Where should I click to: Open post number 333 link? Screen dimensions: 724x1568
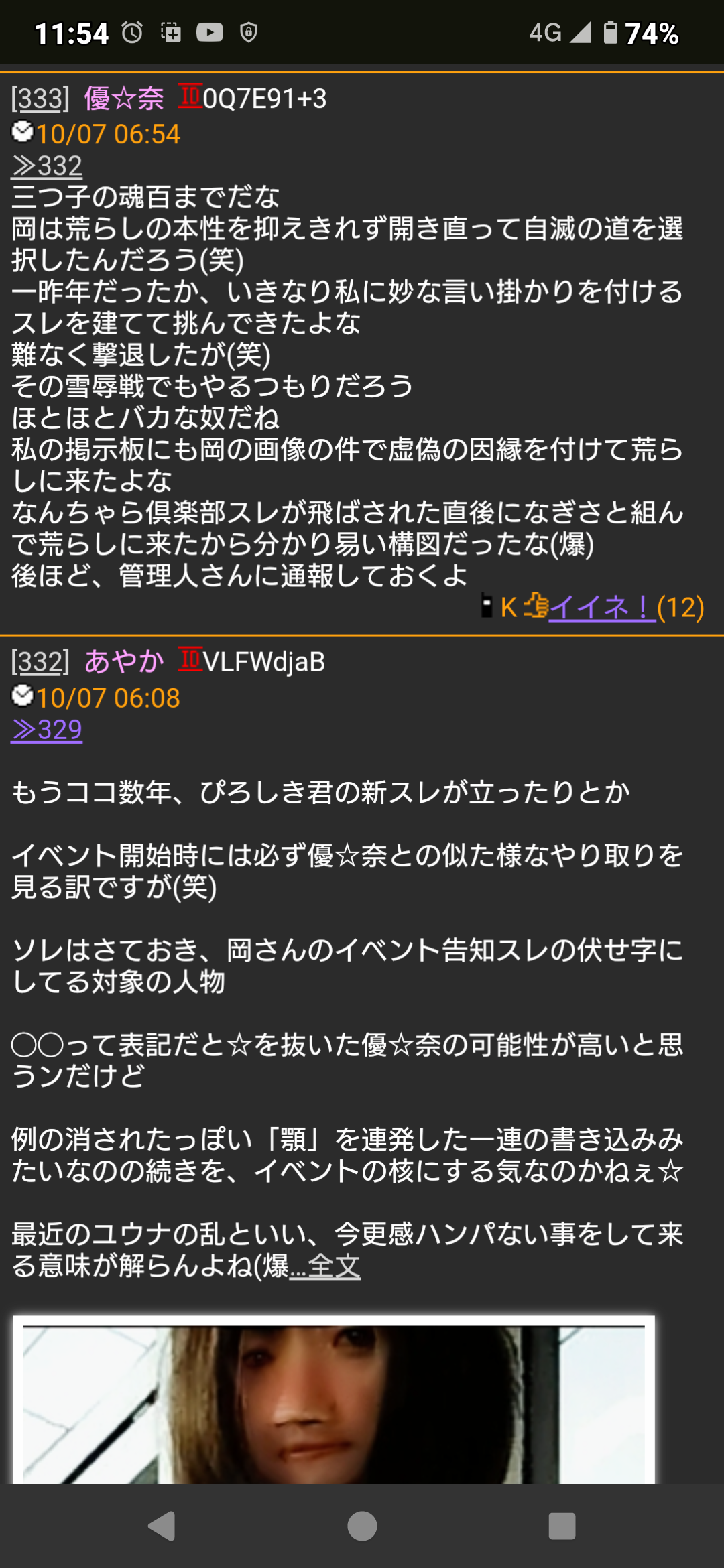tap(40, 99)
